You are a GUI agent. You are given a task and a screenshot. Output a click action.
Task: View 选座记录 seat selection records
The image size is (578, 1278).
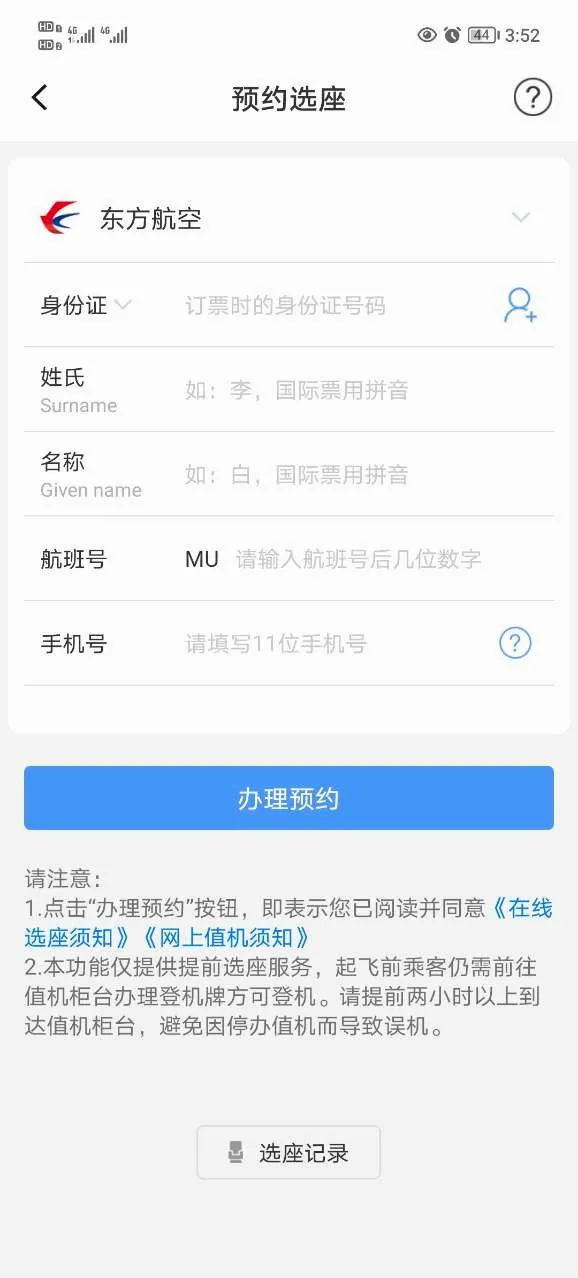[x=289, y=1152]
